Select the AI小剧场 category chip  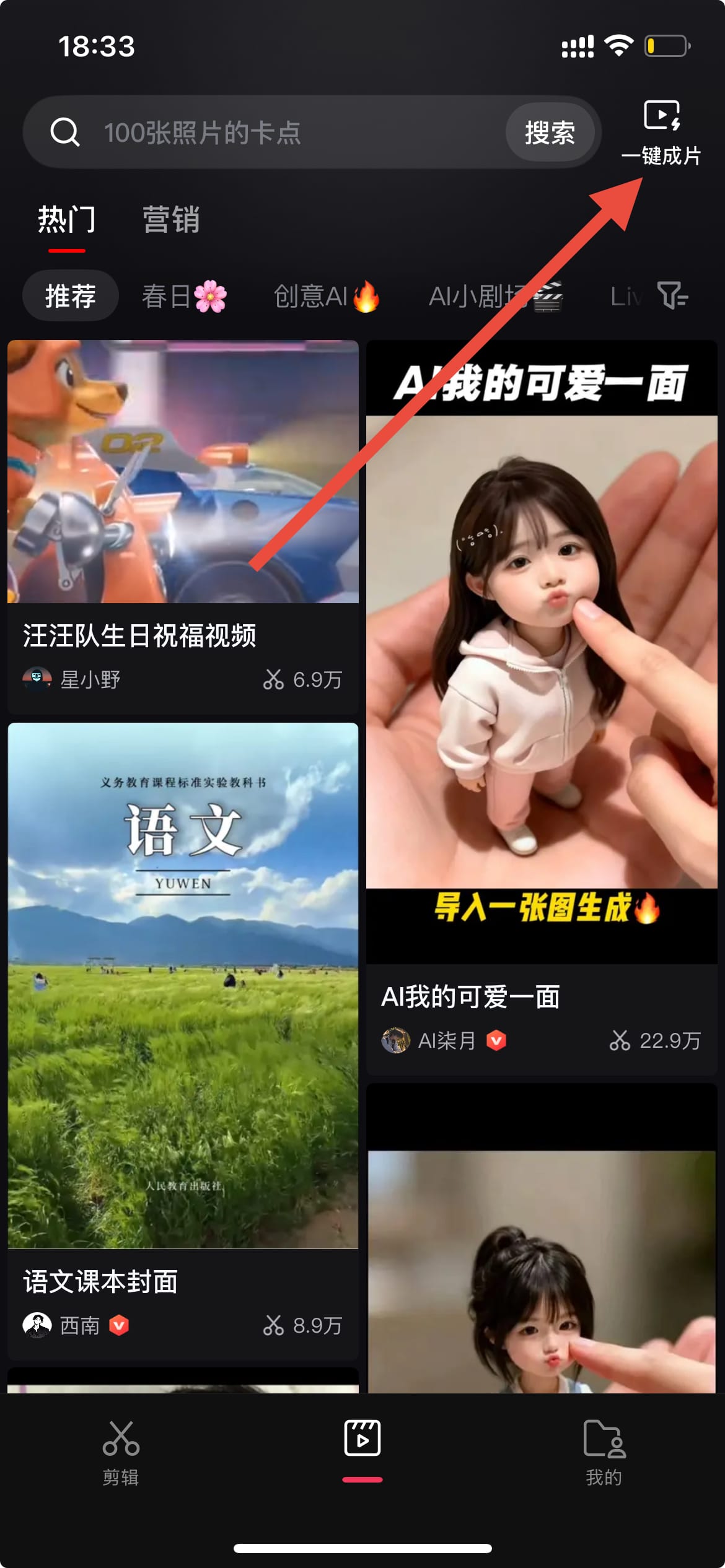tap(494, 296)
